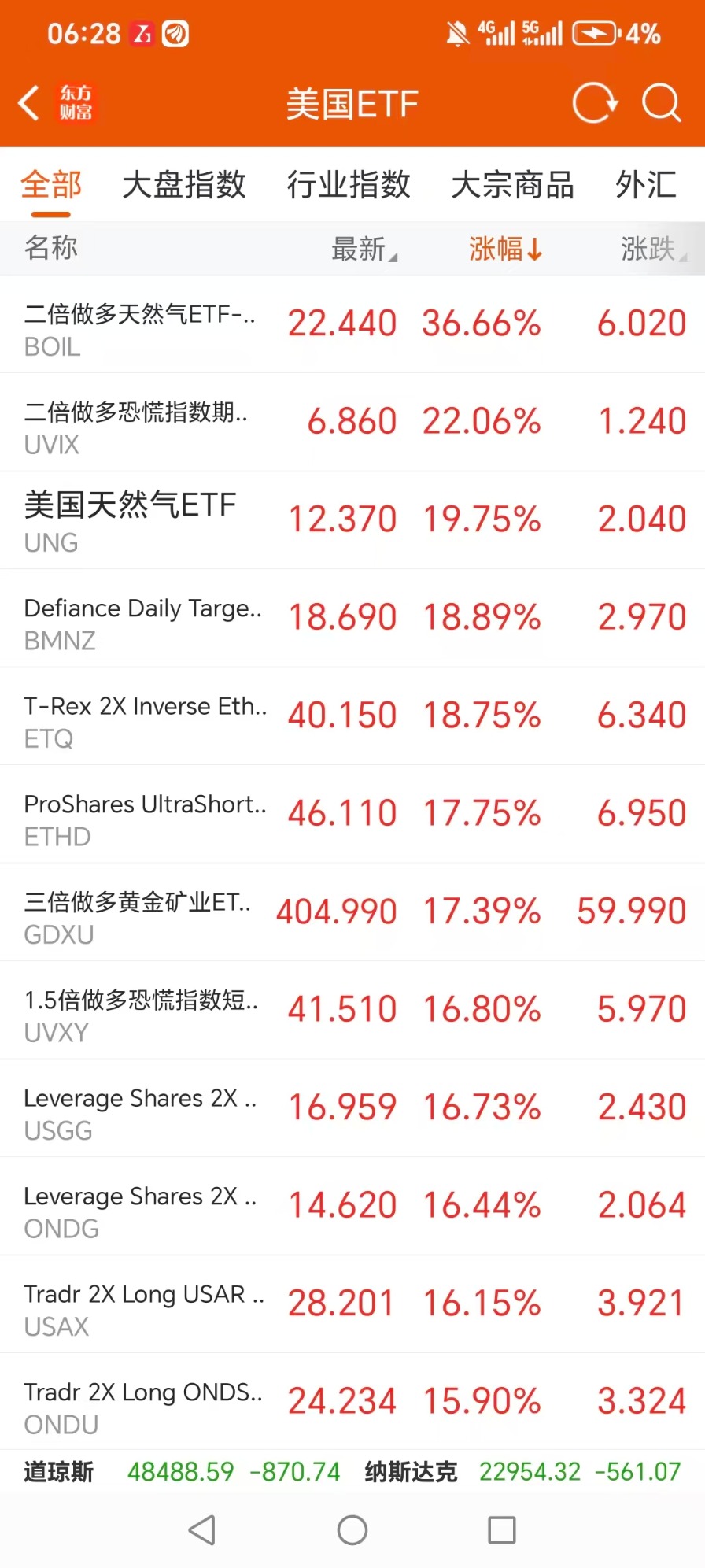The width and height of the screenshot is (705, 1568).
Task: Switch to the 行业指数 tab
Action: pos(349,185)
